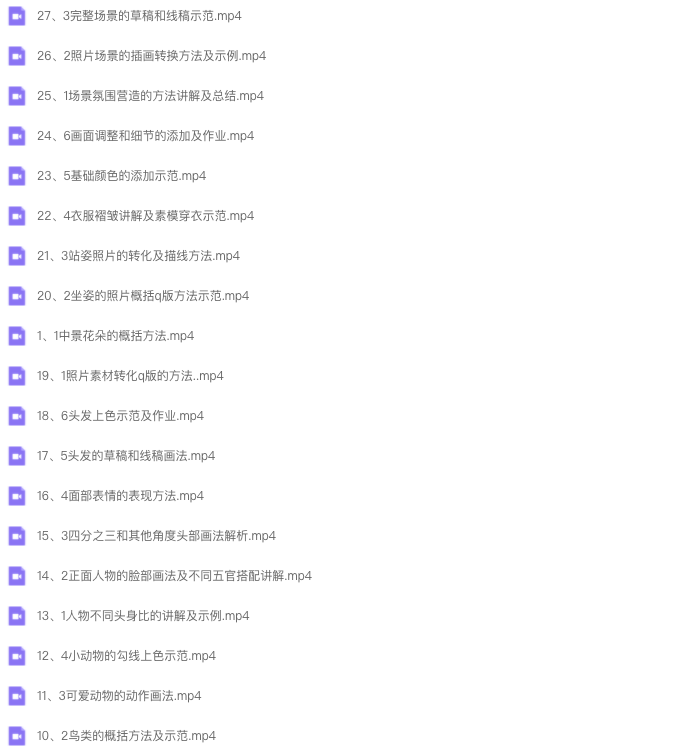
Task: Open 16、4面部表情的表现方法.mp4
Action: pyautogui.click(x=120, y=496)
